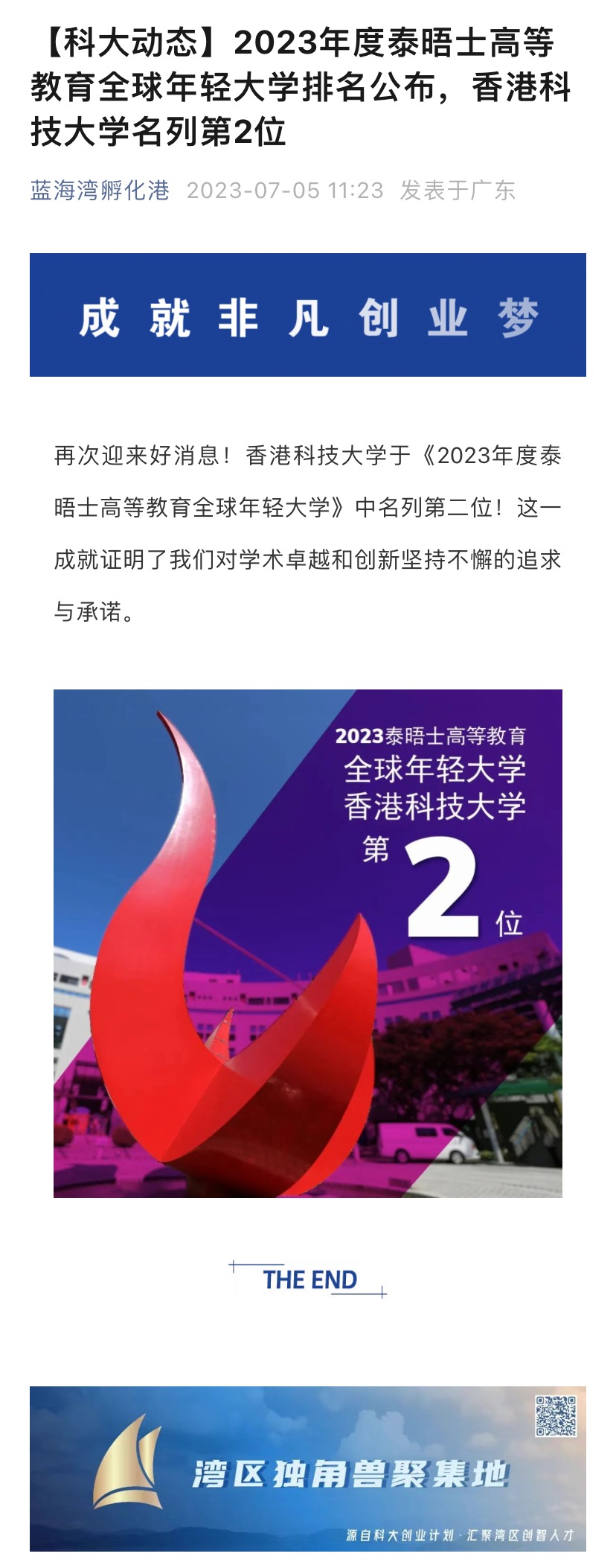
Task: View the 全球年轻大学 ranking image full-size
Action: pyautogui.click(x=308, y=943)
